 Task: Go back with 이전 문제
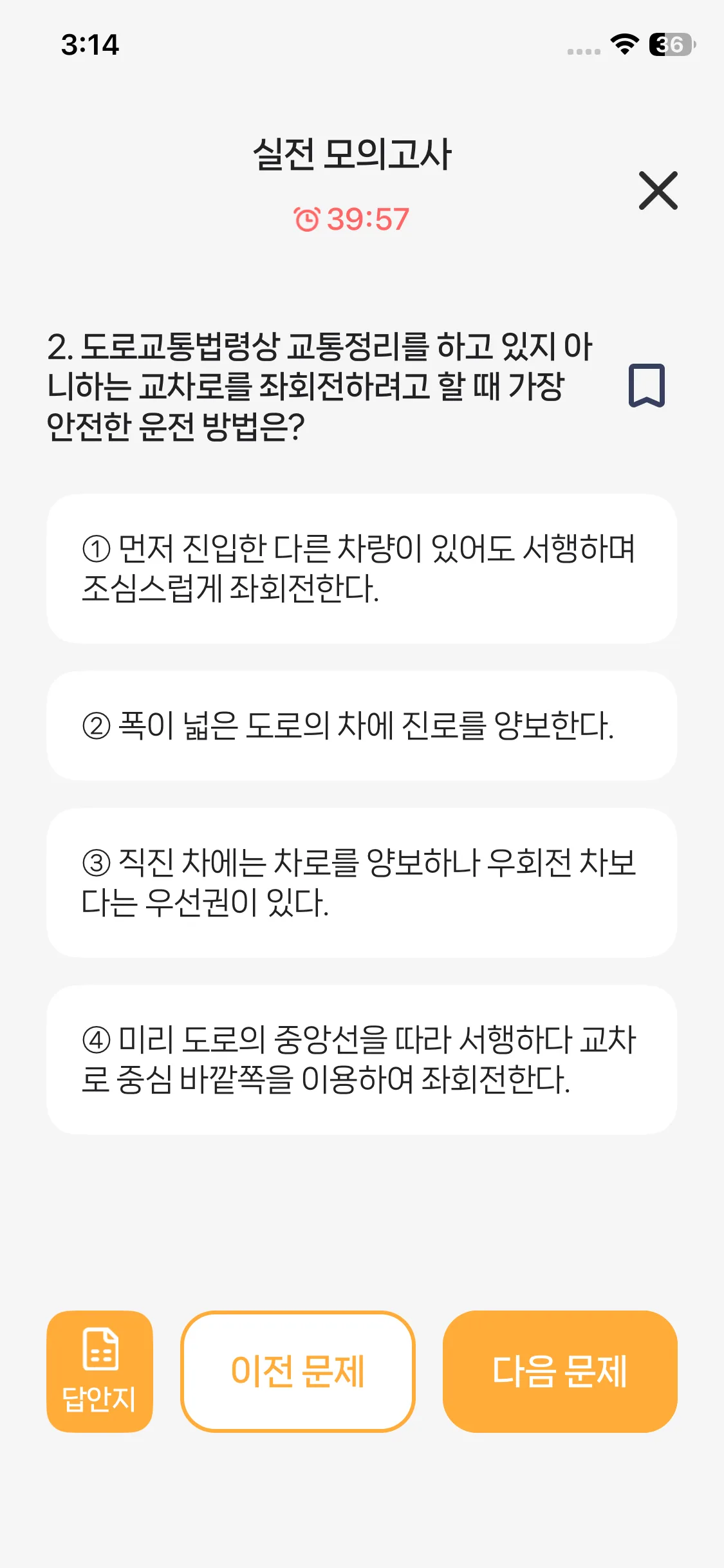pyautogui.click(x=298, y=1371)
